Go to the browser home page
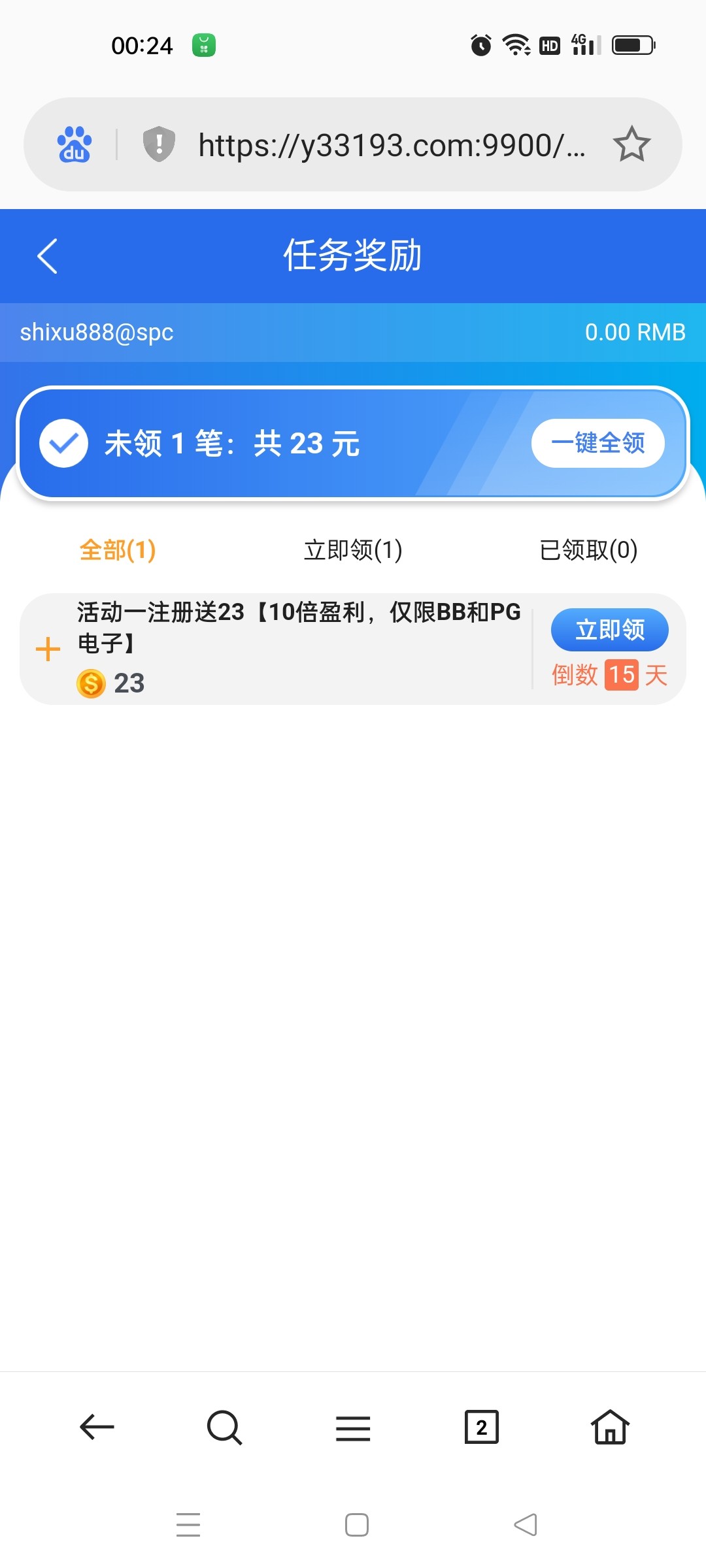 pos(610,1427)
